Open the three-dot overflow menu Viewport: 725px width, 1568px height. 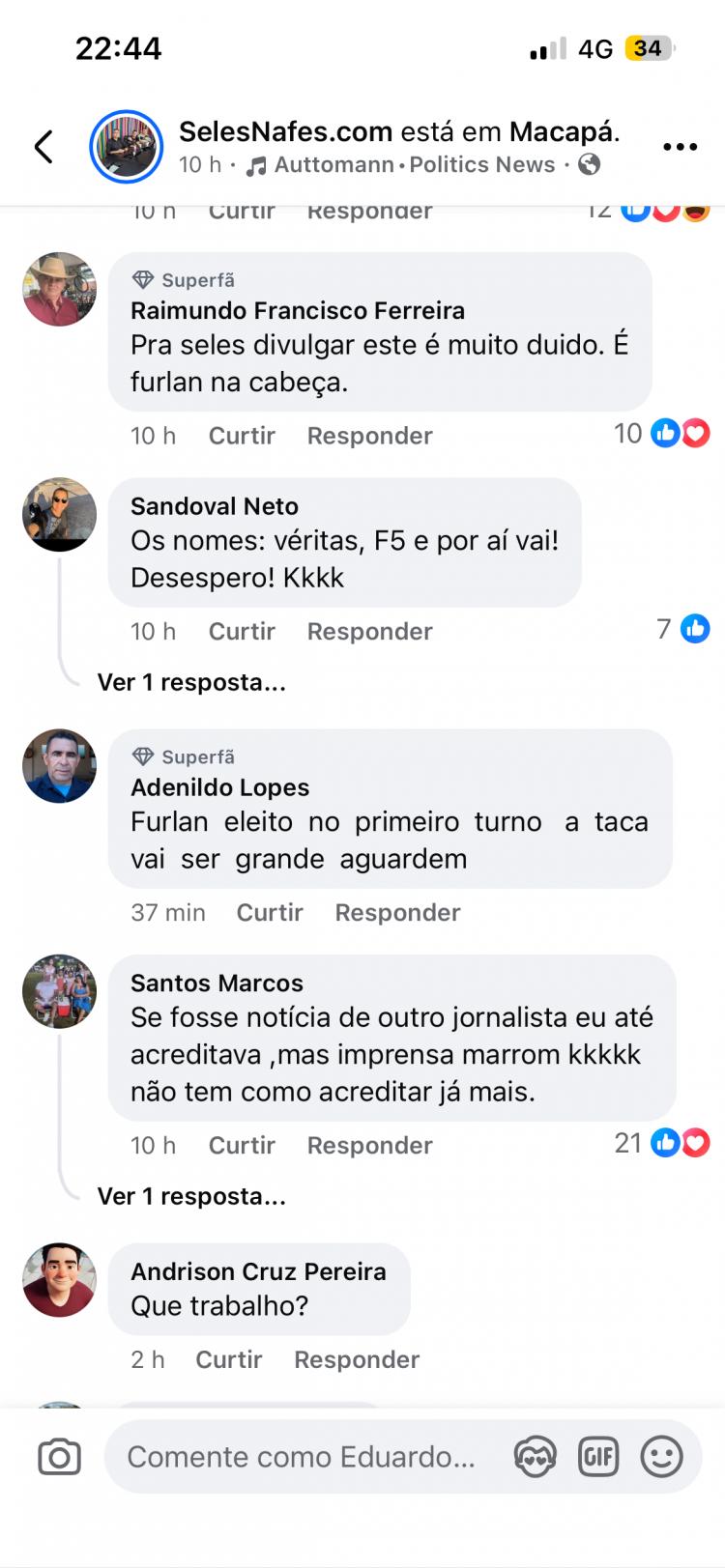(x=680, y=147)
